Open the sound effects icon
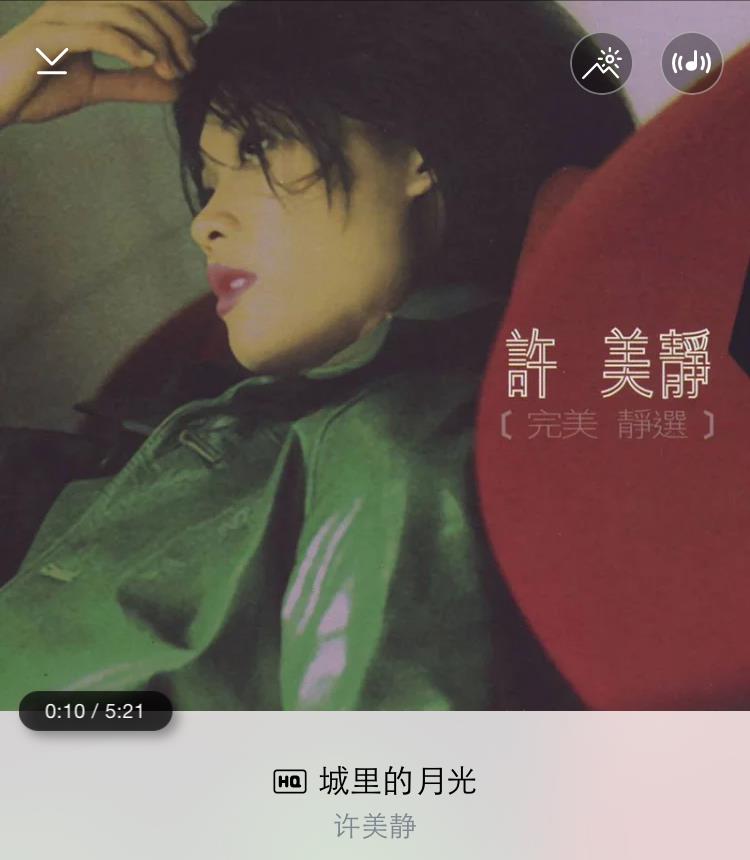The image size is (750, 860). tap(691, 64)
